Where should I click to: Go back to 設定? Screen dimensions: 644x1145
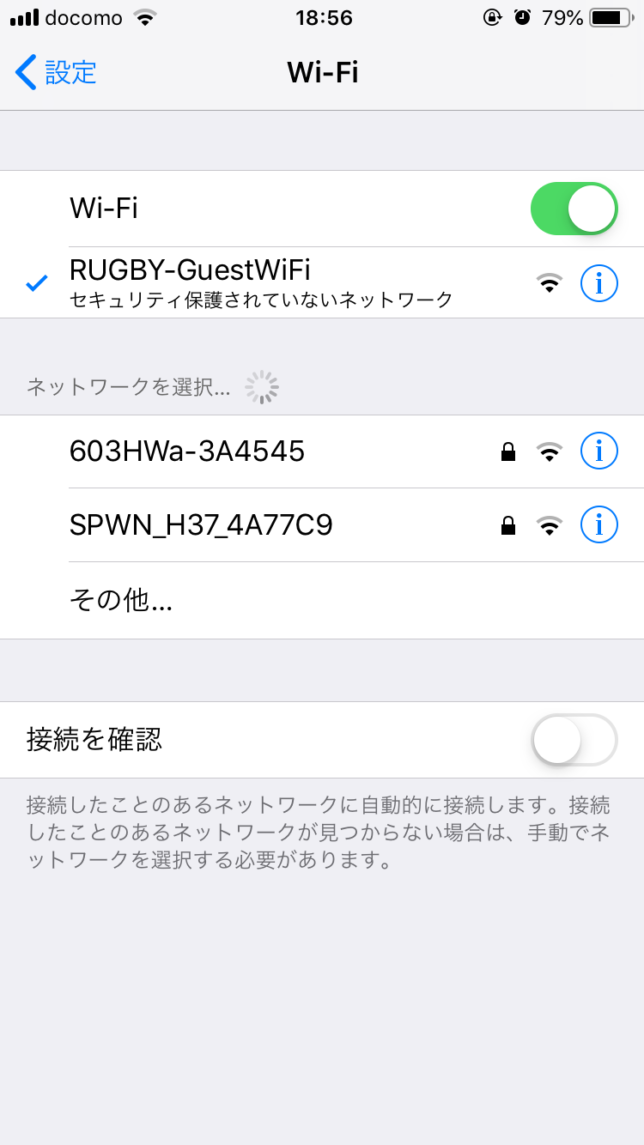(x=57, y=72)
